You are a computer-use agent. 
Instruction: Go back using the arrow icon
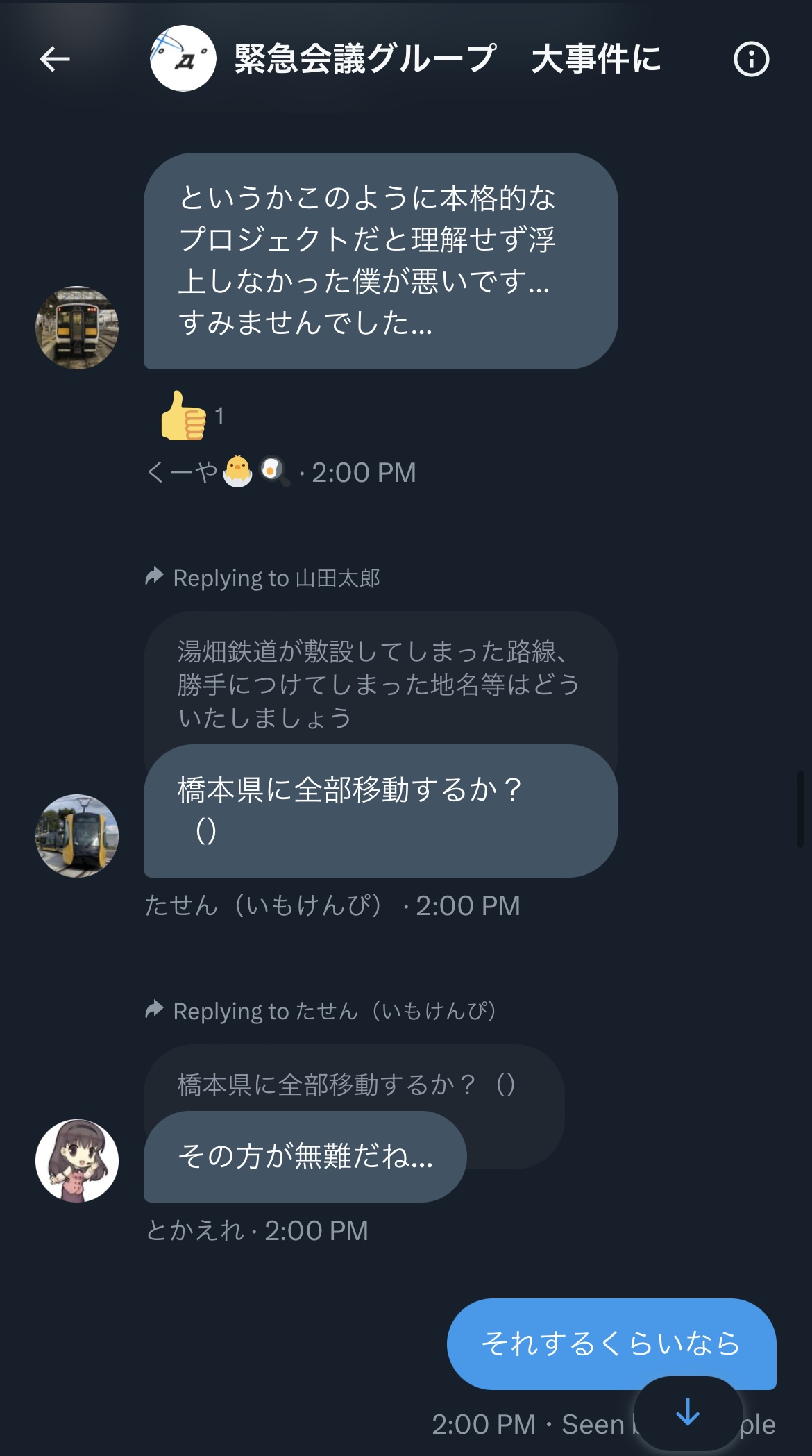point(55,59)
